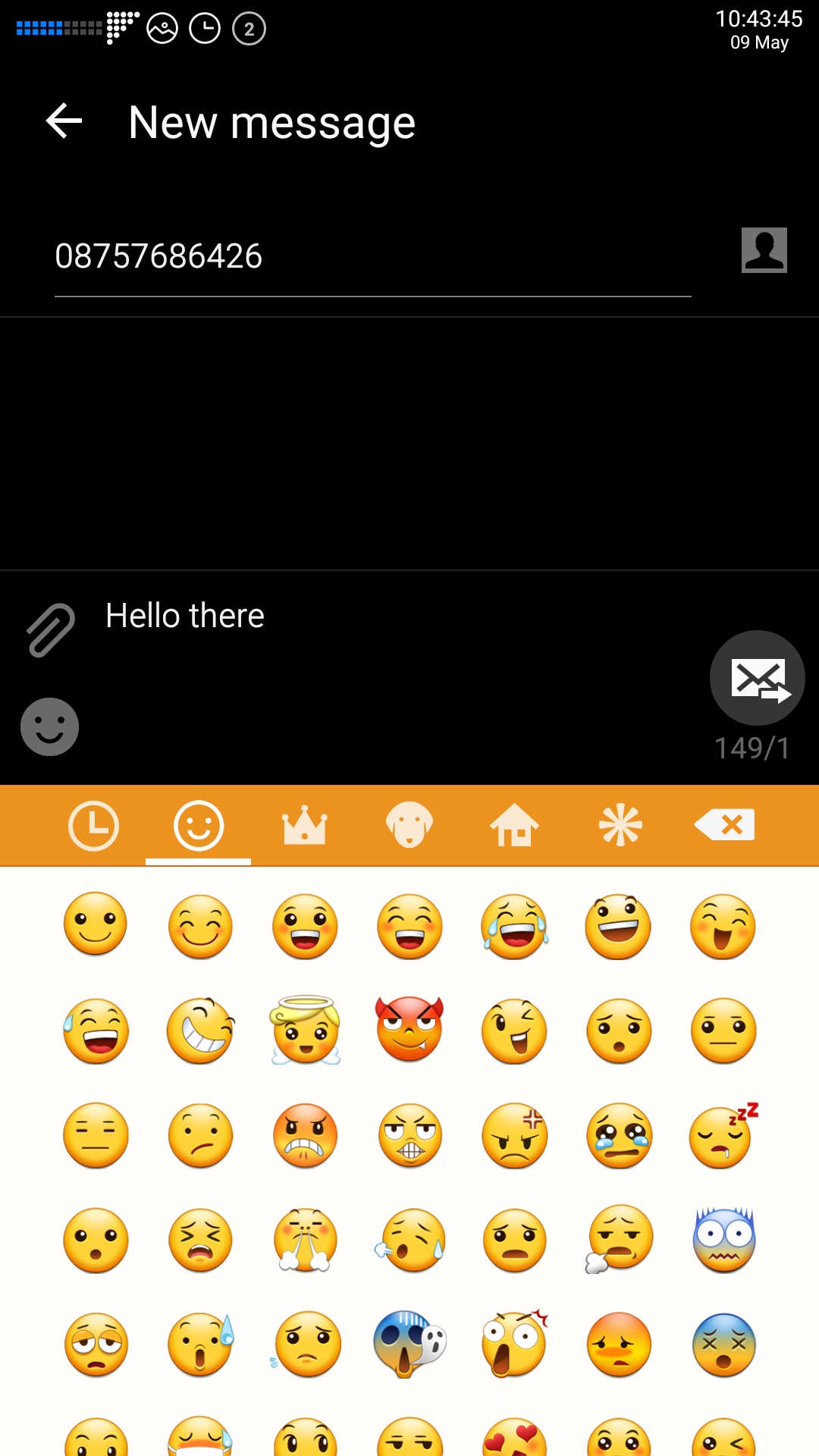
Task: Insert the tears of joy emoji
Action: coord(514,926)
